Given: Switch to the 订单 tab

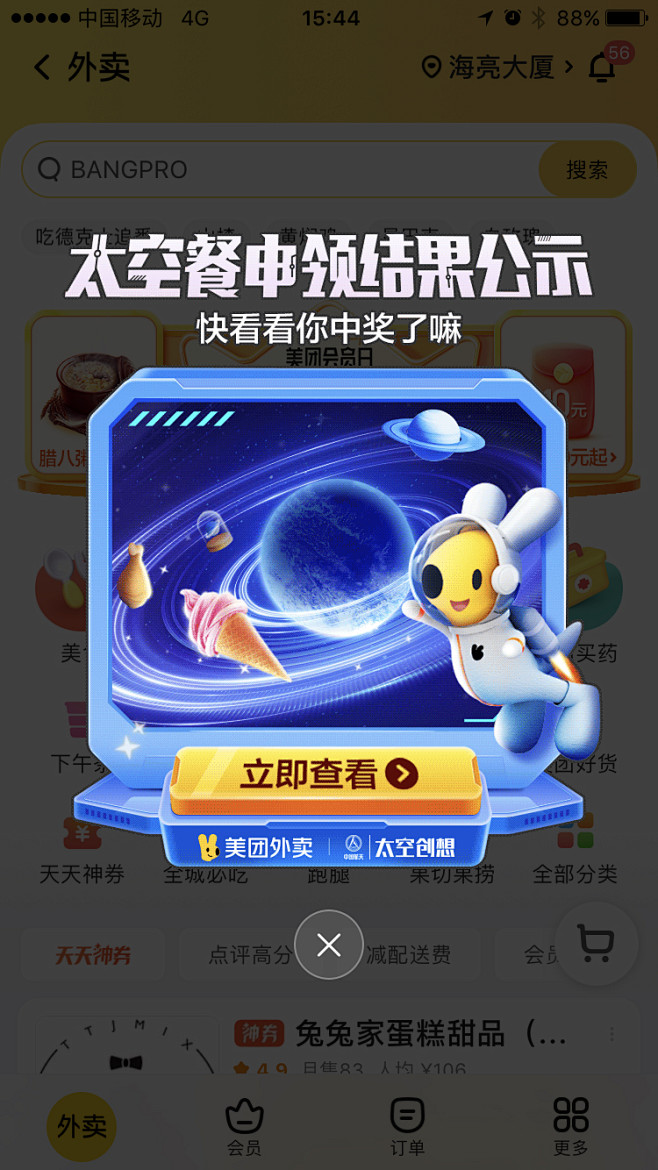Looking at the screenshot, I should [407, 1126].
